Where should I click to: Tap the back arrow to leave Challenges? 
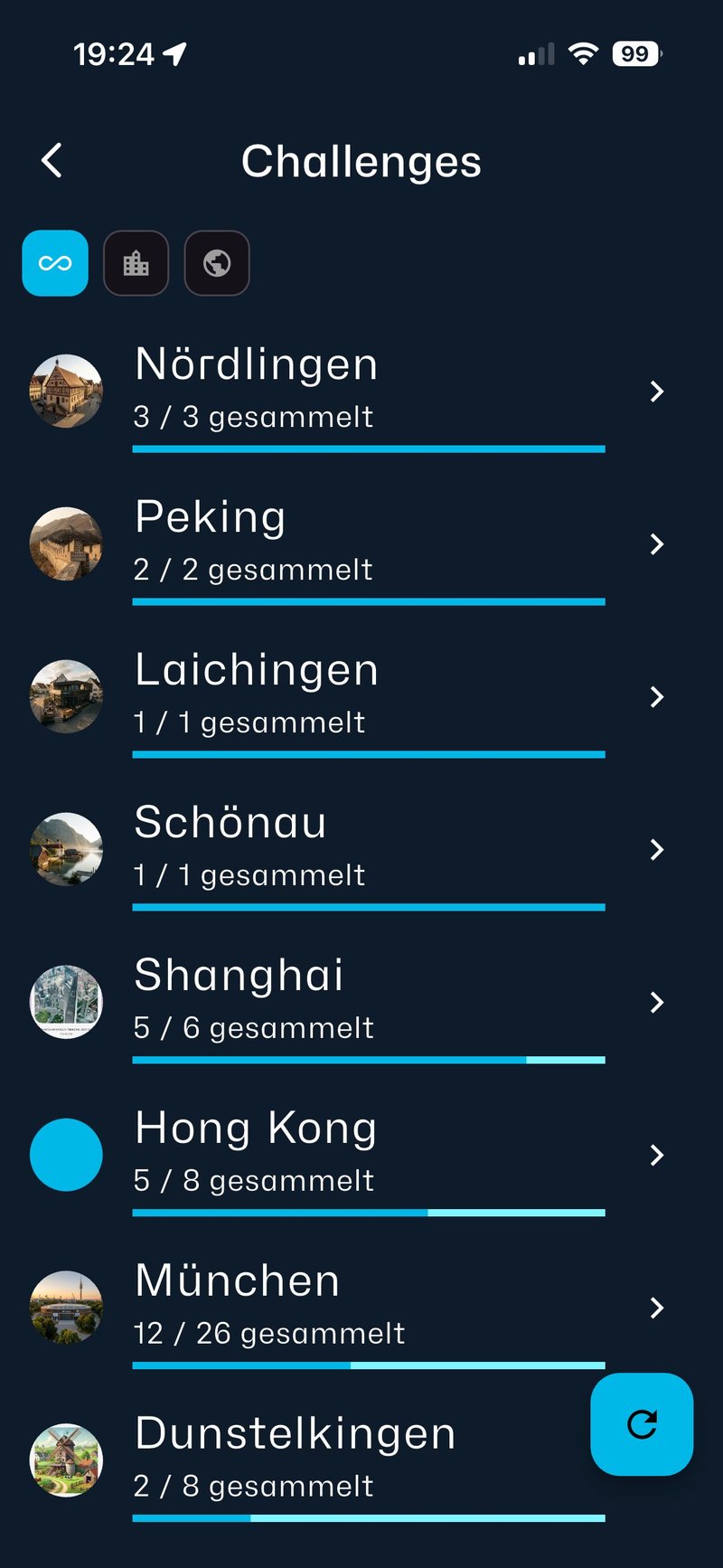pos(51,160)
